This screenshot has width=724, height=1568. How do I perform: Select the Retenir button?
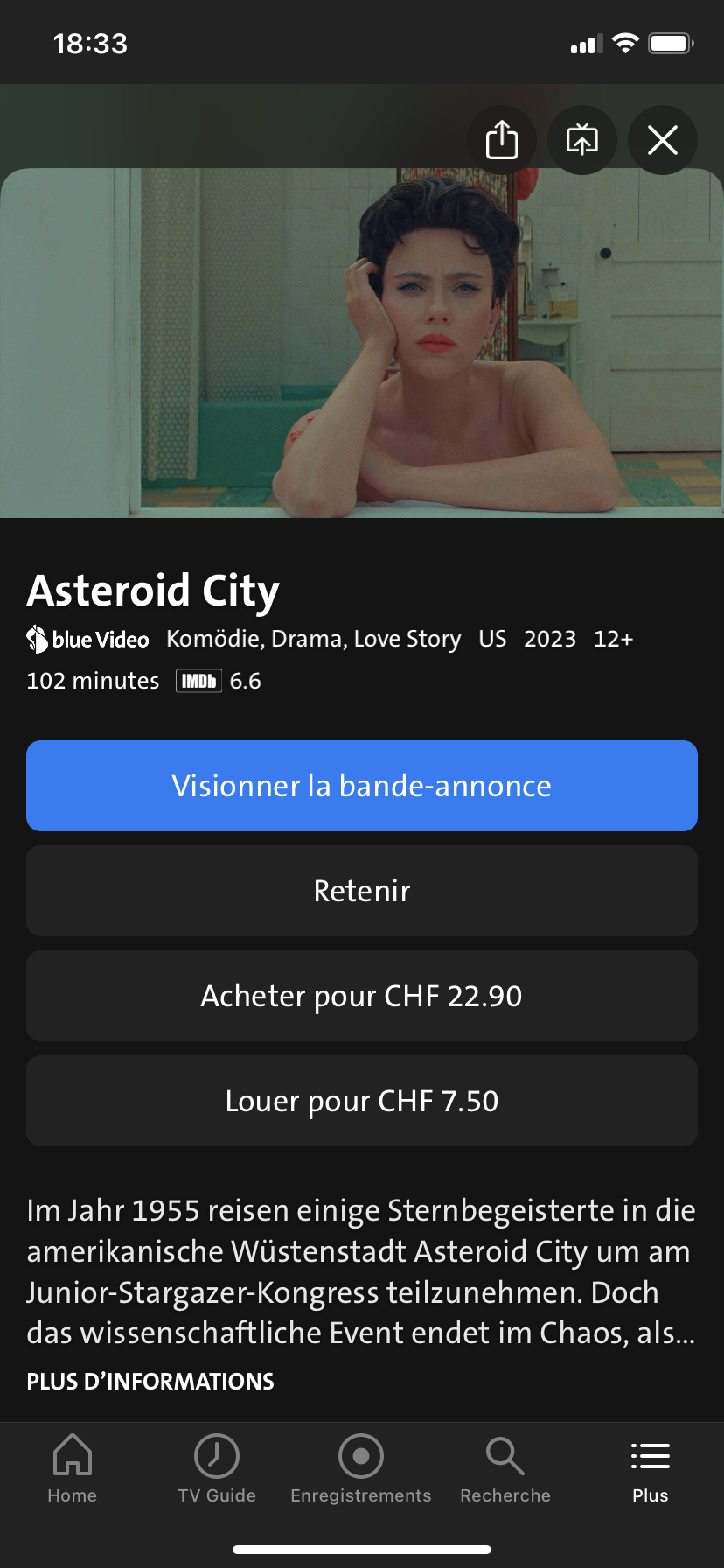tap(362, 891)
